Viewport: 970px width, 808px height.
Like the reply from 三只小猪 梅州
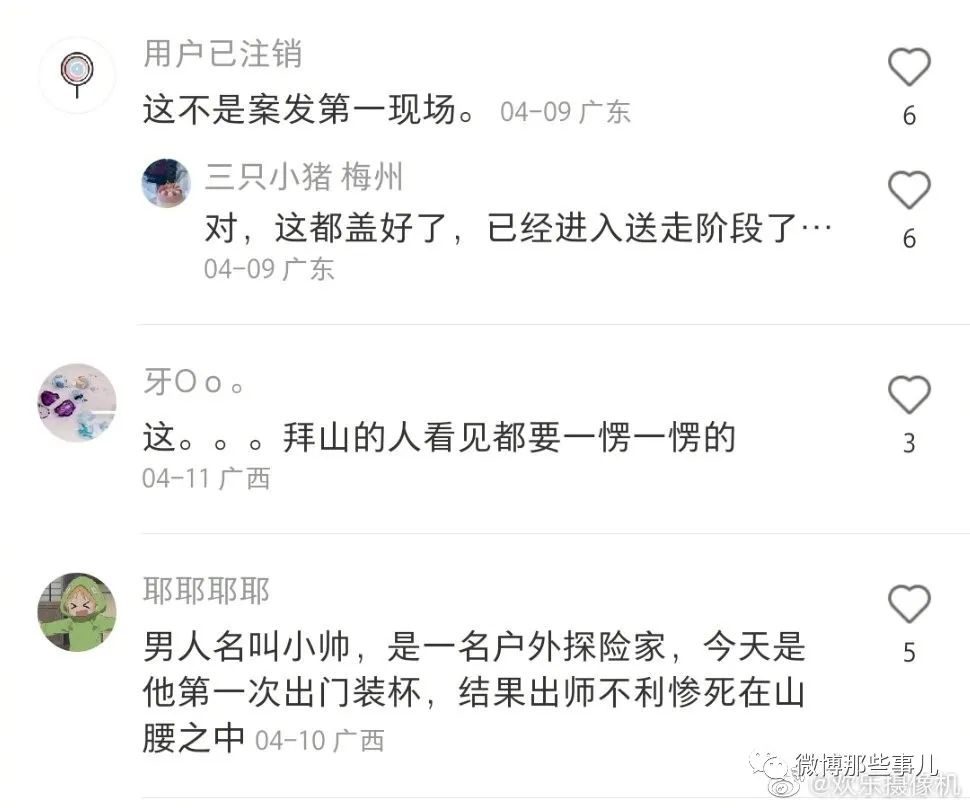(909, 190)
